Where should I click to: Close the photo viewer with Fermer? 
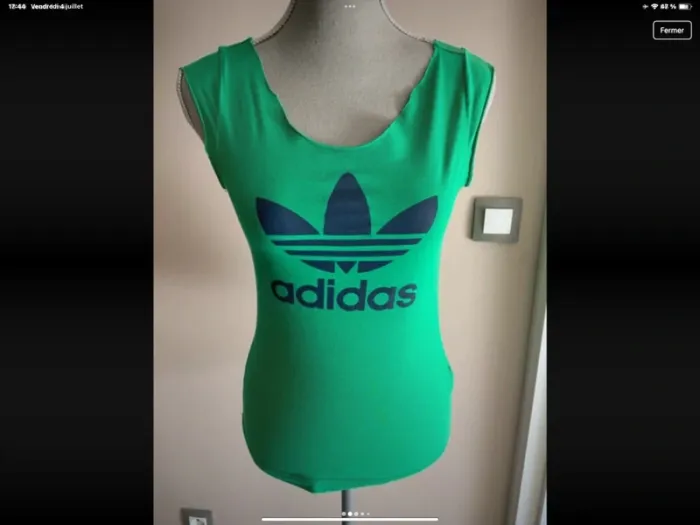(x=671, y=30)
